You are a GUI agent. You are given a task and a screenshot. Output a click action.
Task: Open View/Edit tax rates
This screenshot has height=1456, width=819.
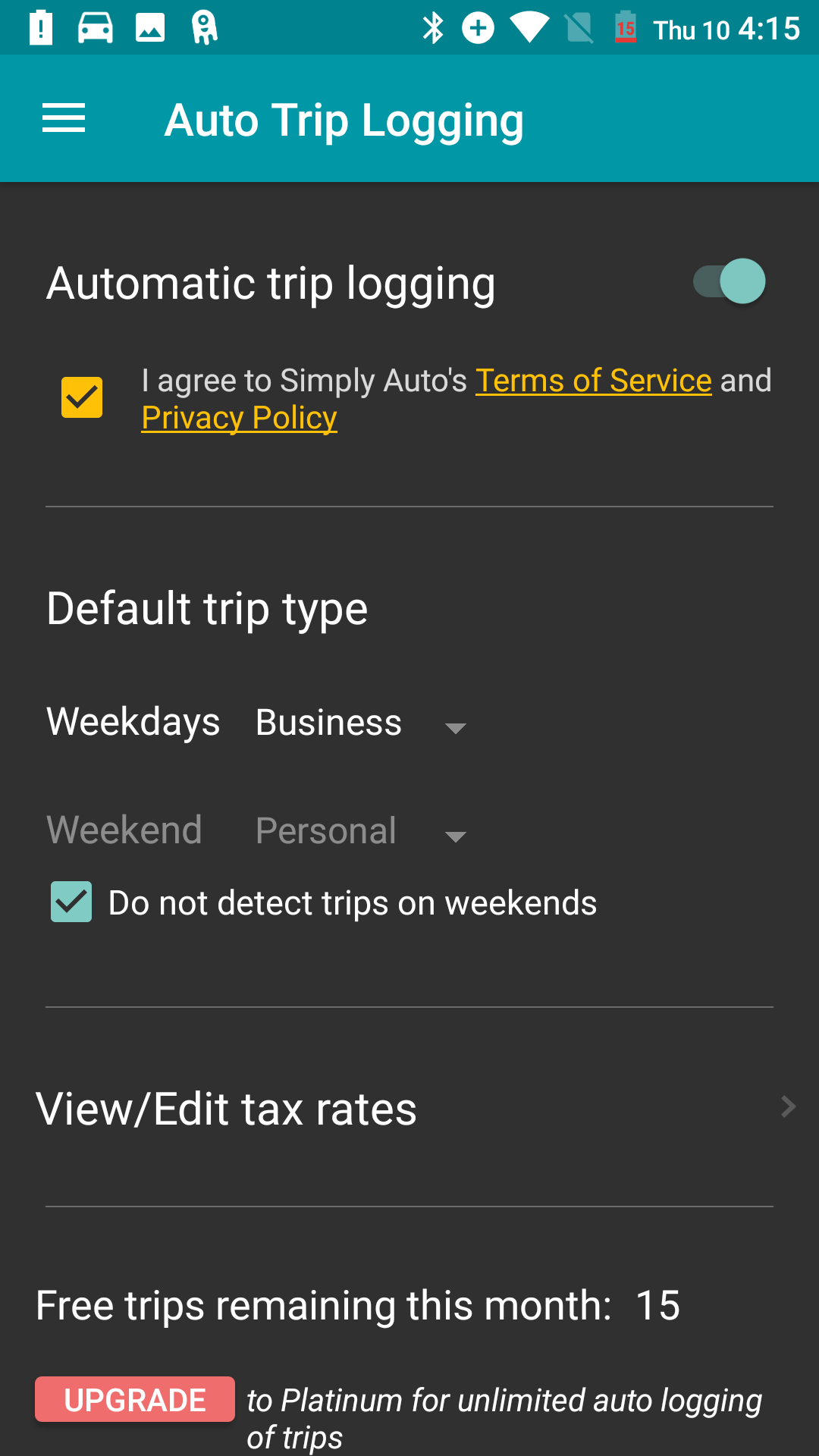(x=409, y=1108)
